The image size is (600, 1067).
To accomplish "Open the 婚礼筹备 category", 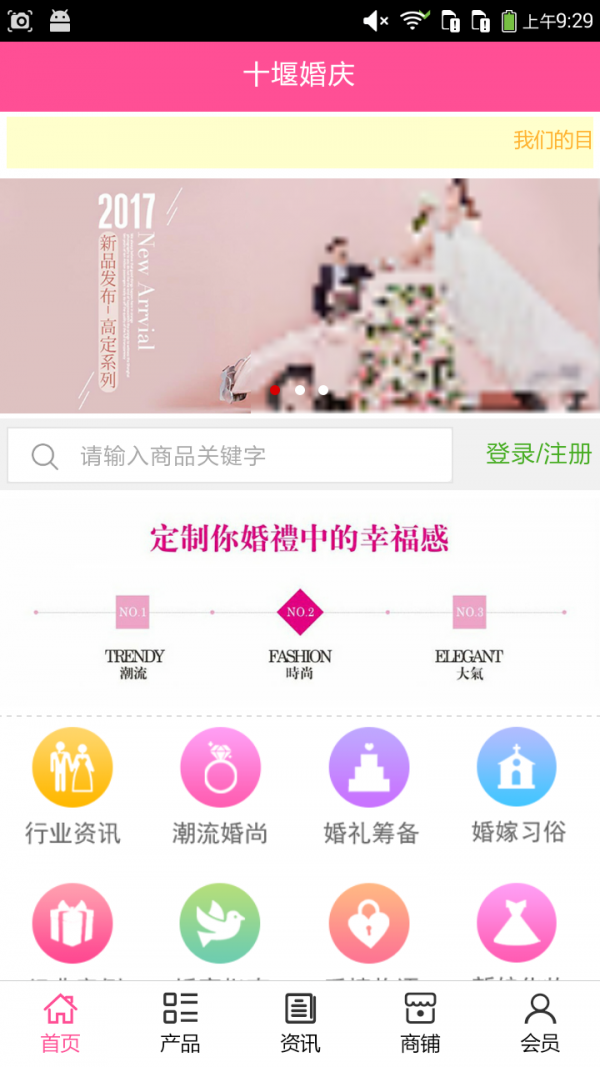I will click(x=370, y=787).
